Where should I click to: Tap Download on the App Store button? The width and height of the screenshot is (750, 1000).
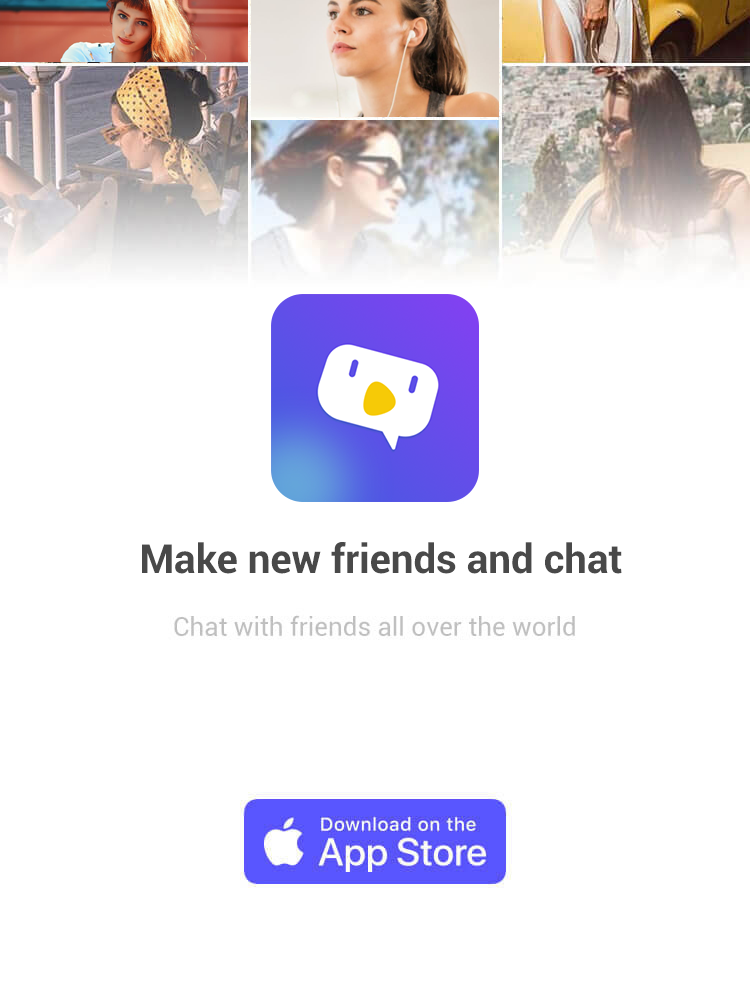[x=375, y=841]
